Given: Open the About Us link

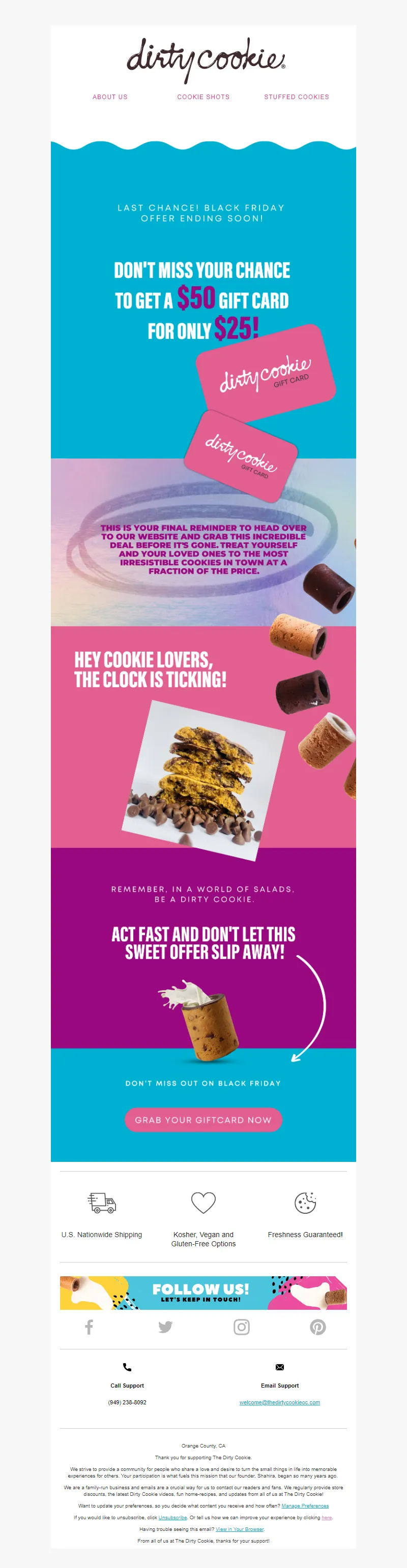Looking at the screenshot, I should (x=110, y=97).
